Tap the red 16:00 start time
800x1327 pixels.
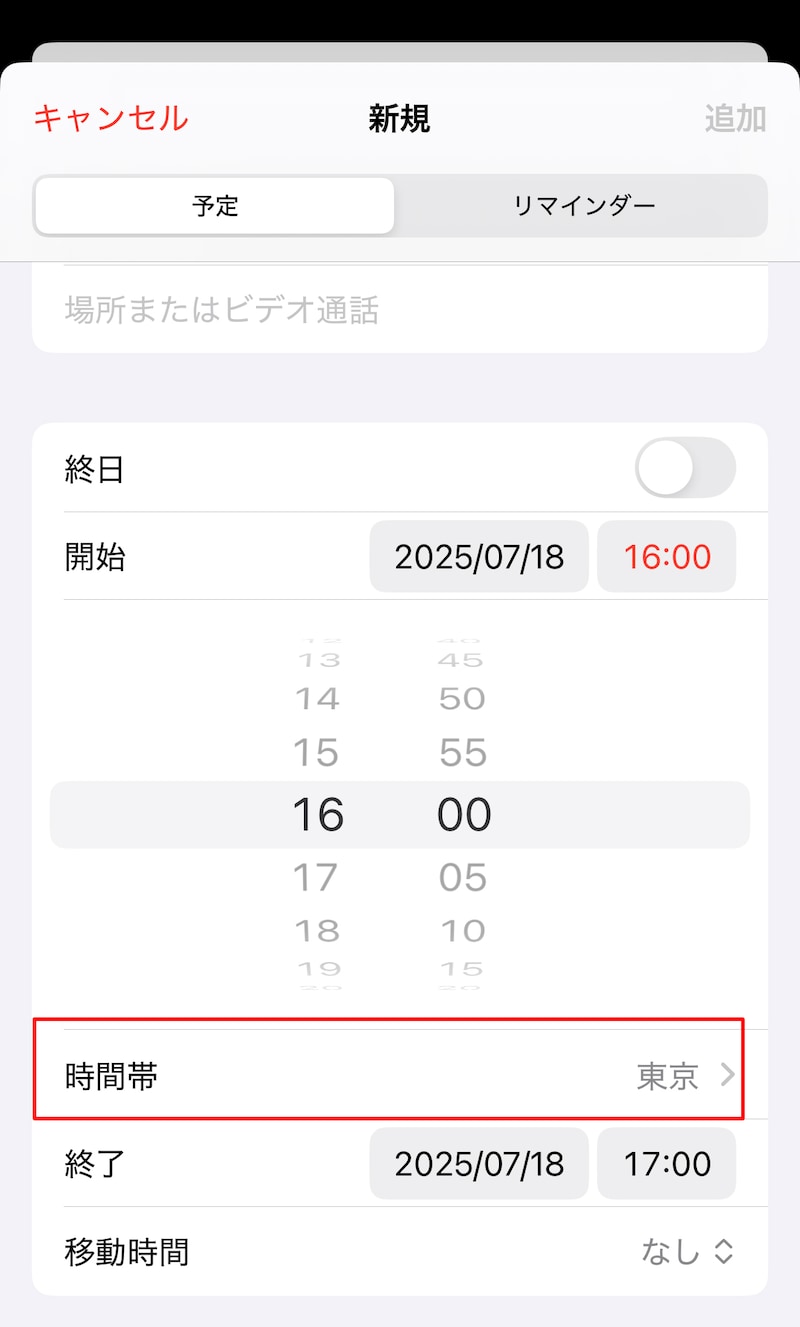click(666, 557)
